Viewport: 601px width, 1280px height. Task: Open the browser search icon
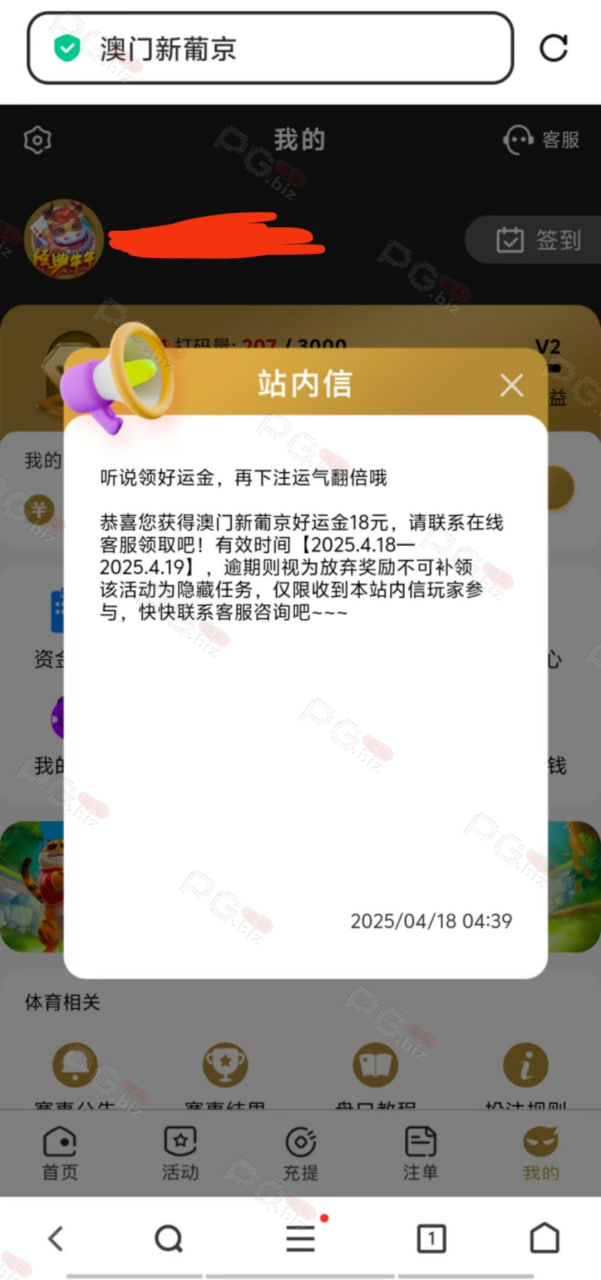[169, 1239]
